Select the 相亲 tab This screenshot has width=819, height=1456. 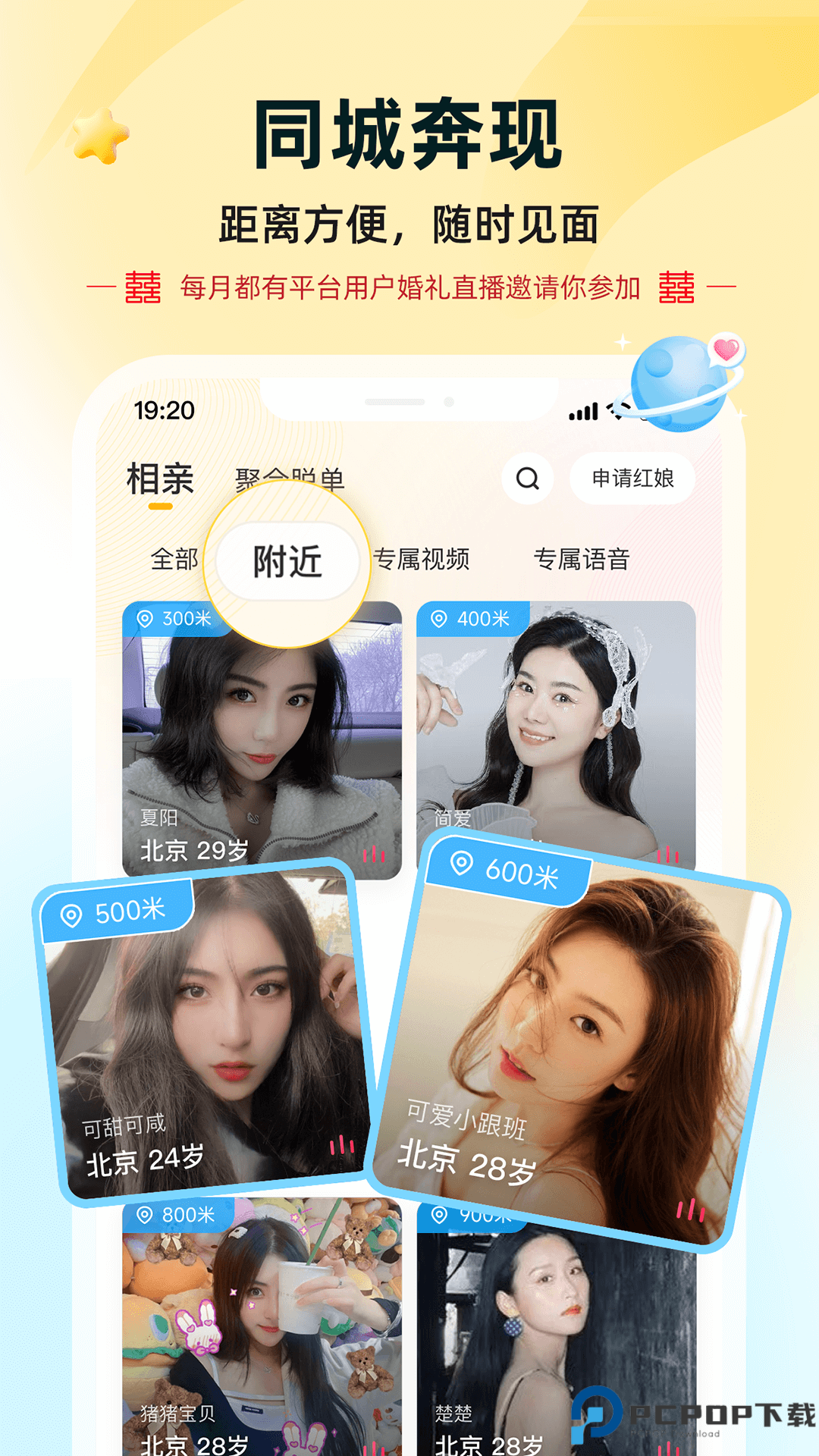(160, 476)
